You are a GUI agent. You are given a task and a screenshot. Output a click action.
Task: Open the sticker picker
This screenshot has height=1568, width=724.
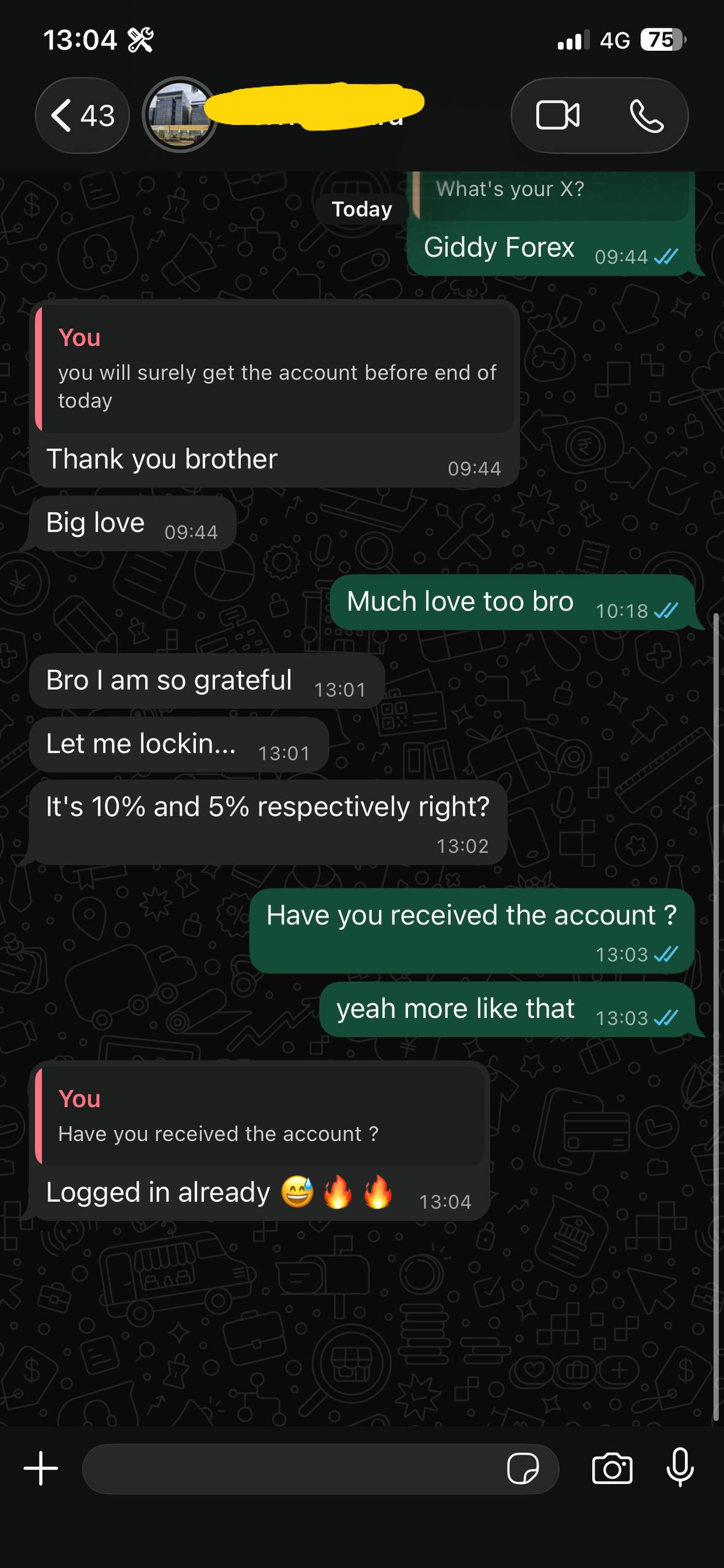click(x=522, y=1468)
